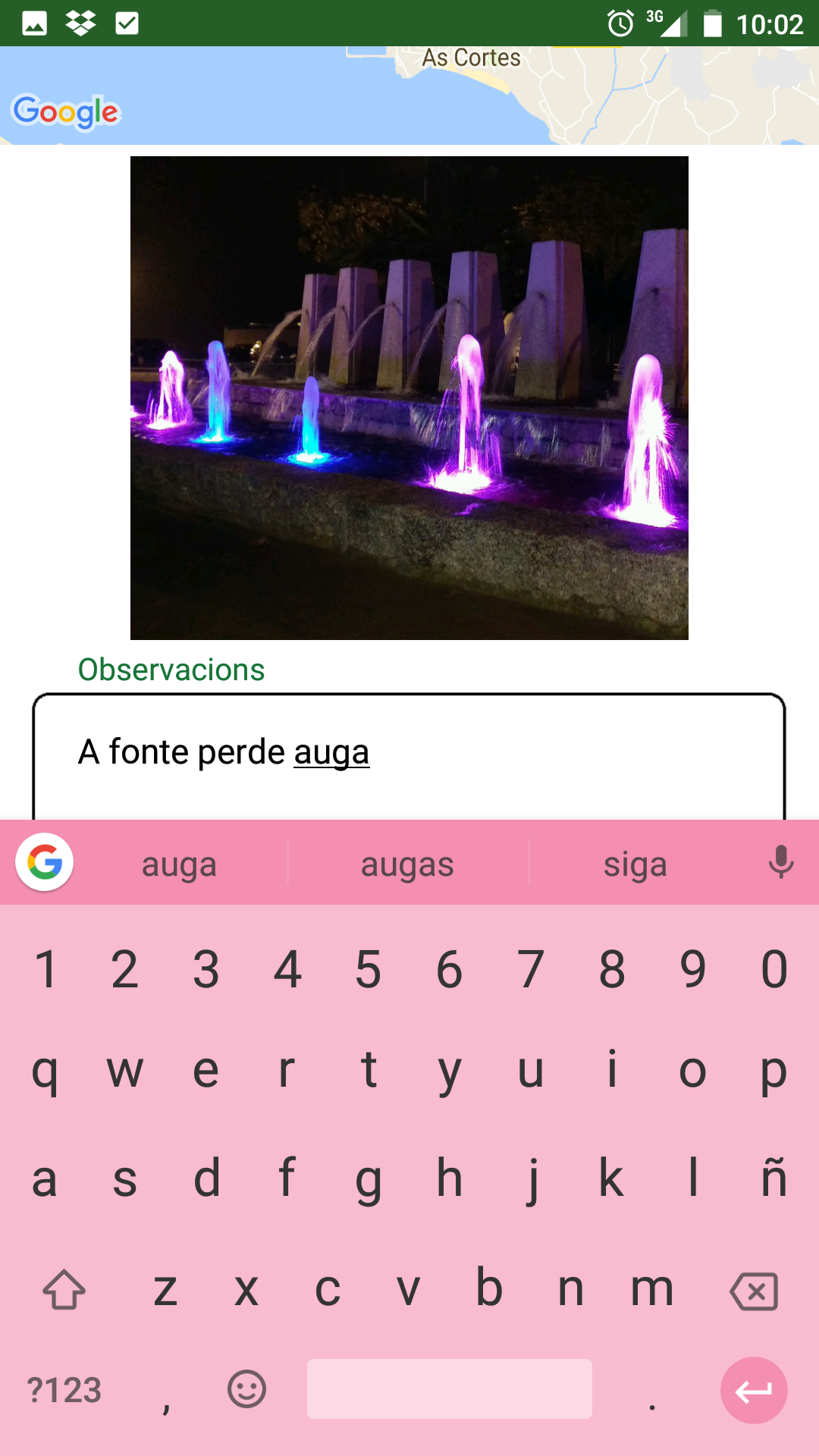819x1456 pixels.
Task: Switch to the ?123 symbols layout
Action: click(x=64, y=1391)
